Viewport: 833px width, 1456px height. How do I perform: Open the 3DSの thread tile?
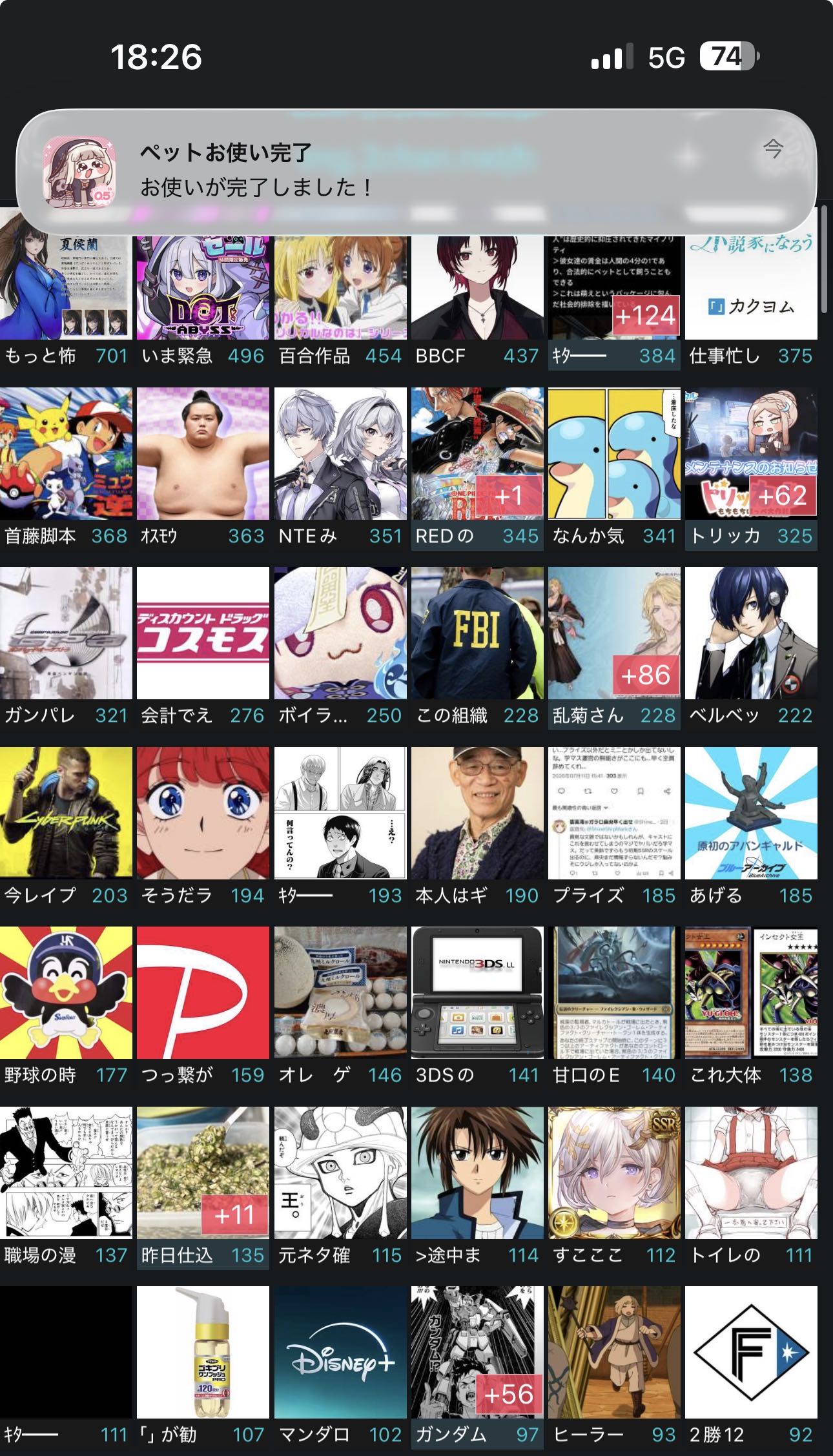(x=477, y=1008)
